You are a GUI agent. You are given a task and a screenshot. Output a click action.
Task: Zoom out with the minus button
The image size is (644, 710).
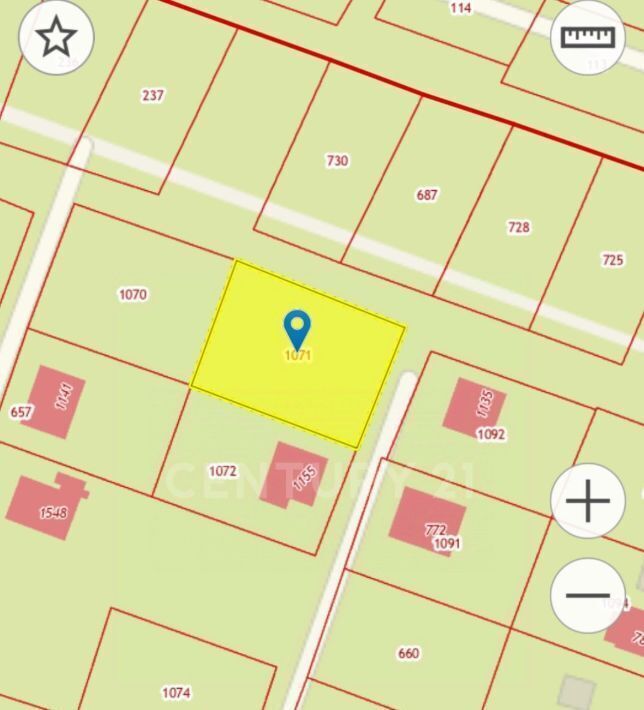588,596
